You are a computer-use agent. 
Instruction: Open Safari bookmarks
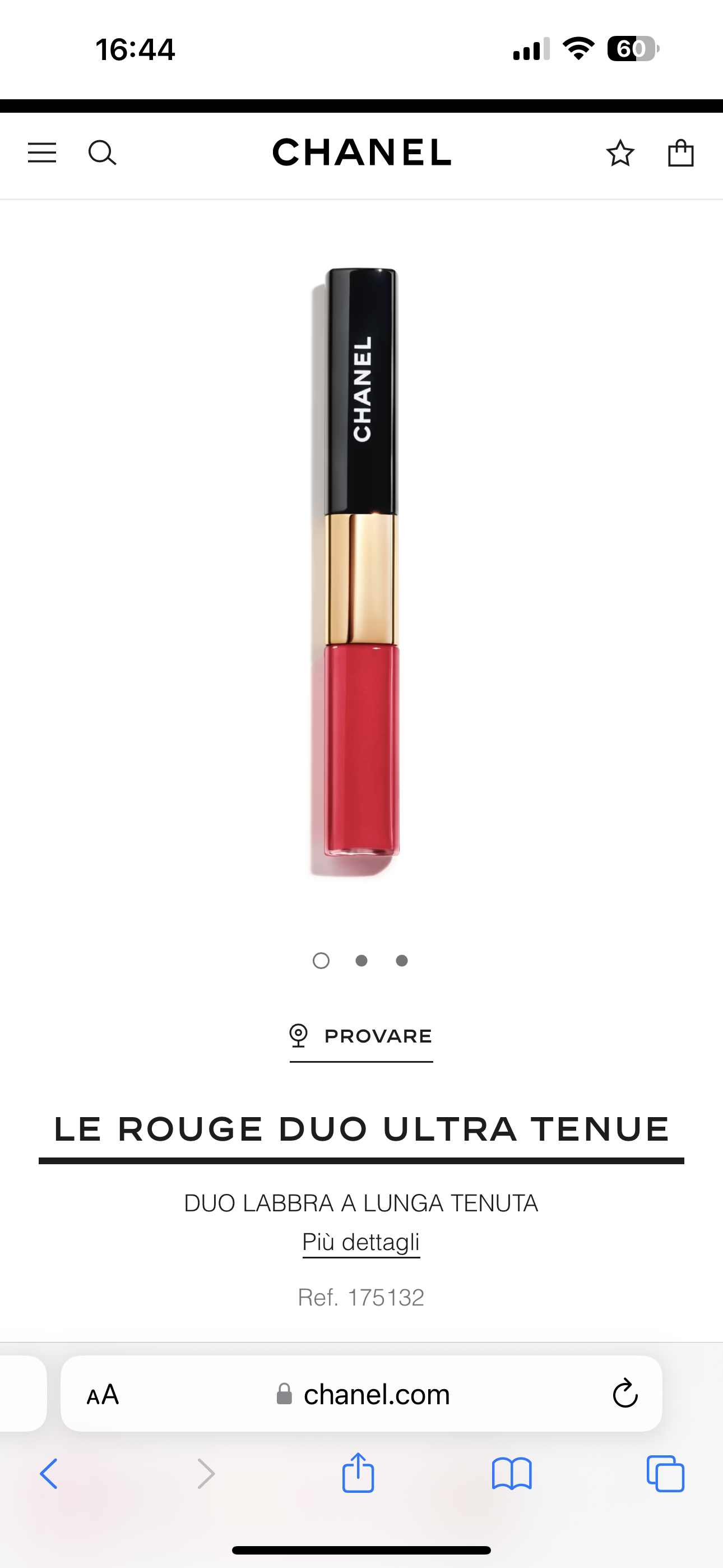pos(512,1474)
